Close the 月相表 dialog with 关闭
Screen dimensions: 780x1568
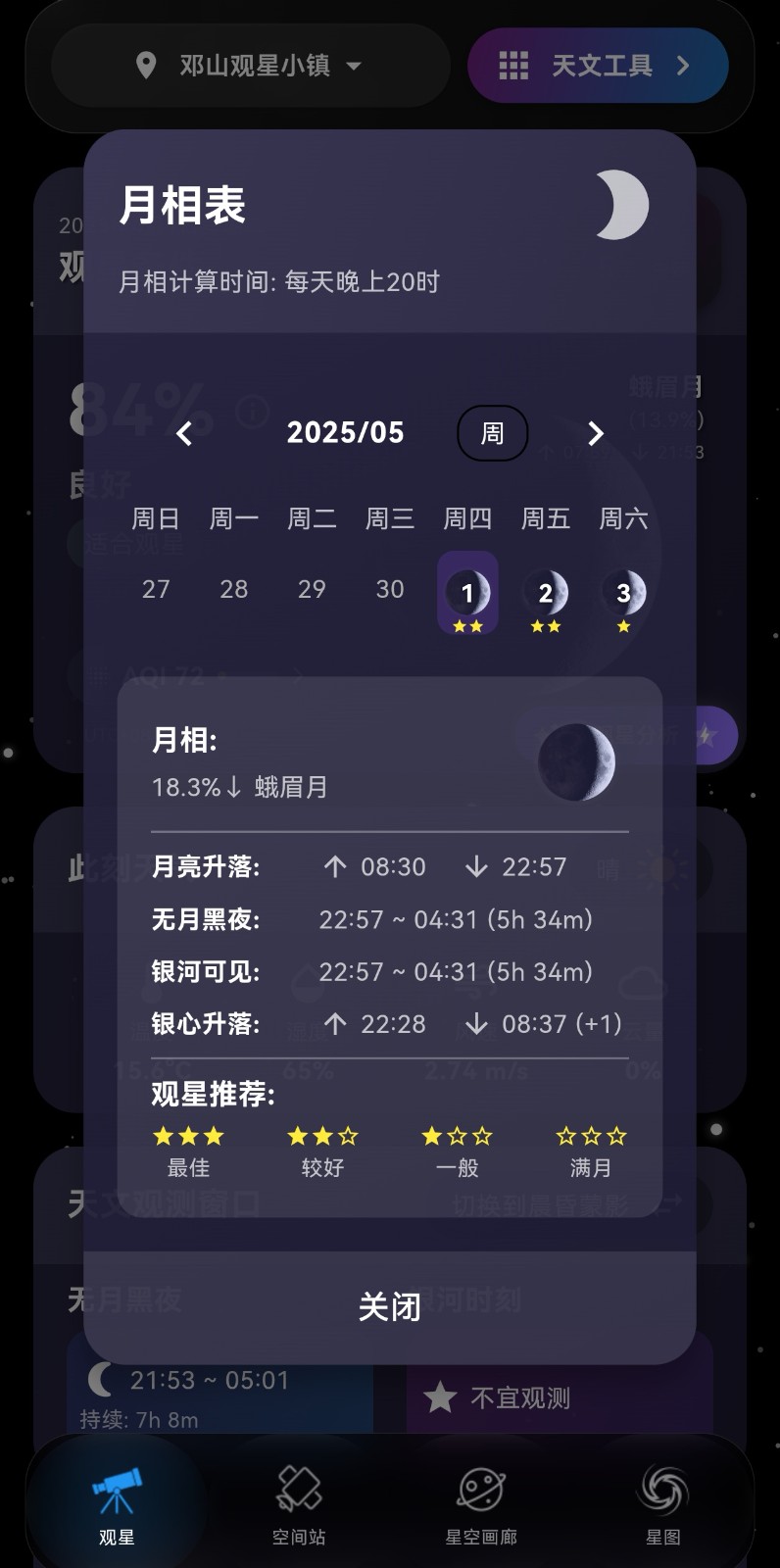390,1306
